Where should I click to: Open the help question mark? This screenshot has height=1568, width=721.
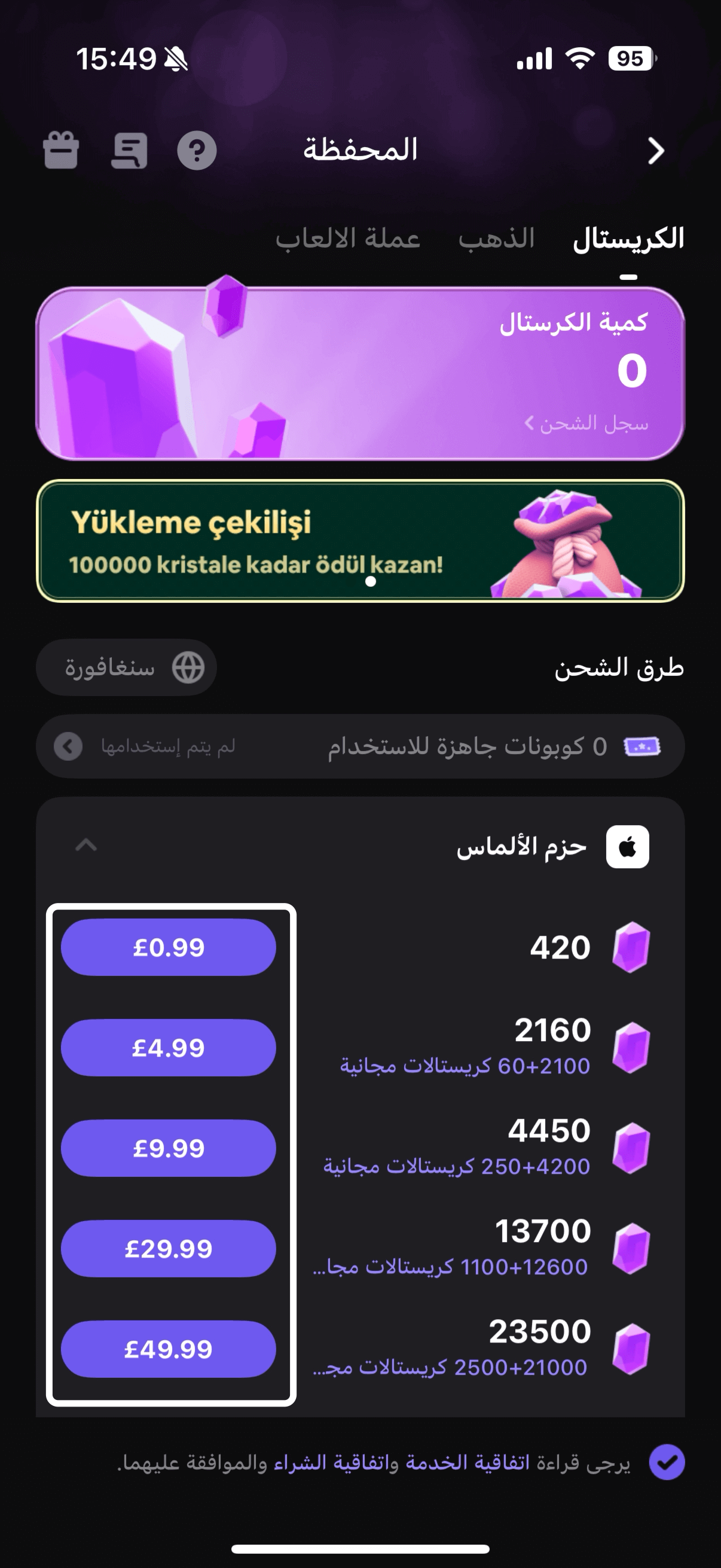(x=197, y=150)
